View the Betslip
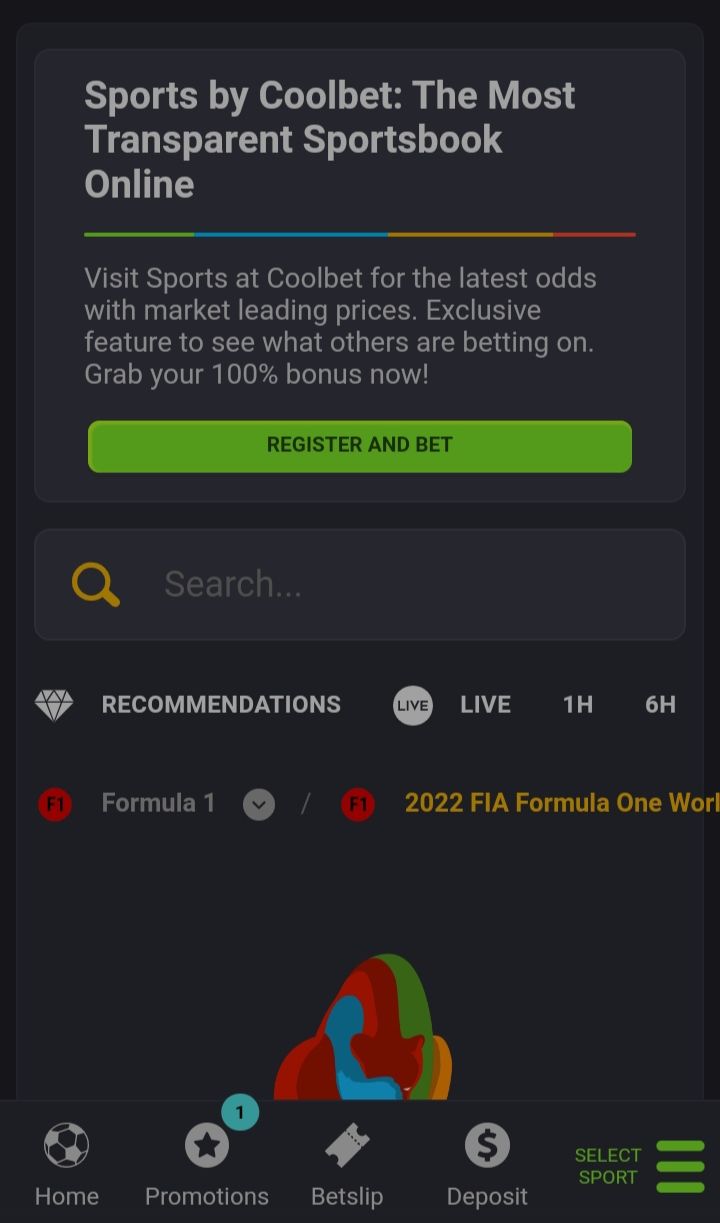 pyautogui.click(x=347, y=1165)
